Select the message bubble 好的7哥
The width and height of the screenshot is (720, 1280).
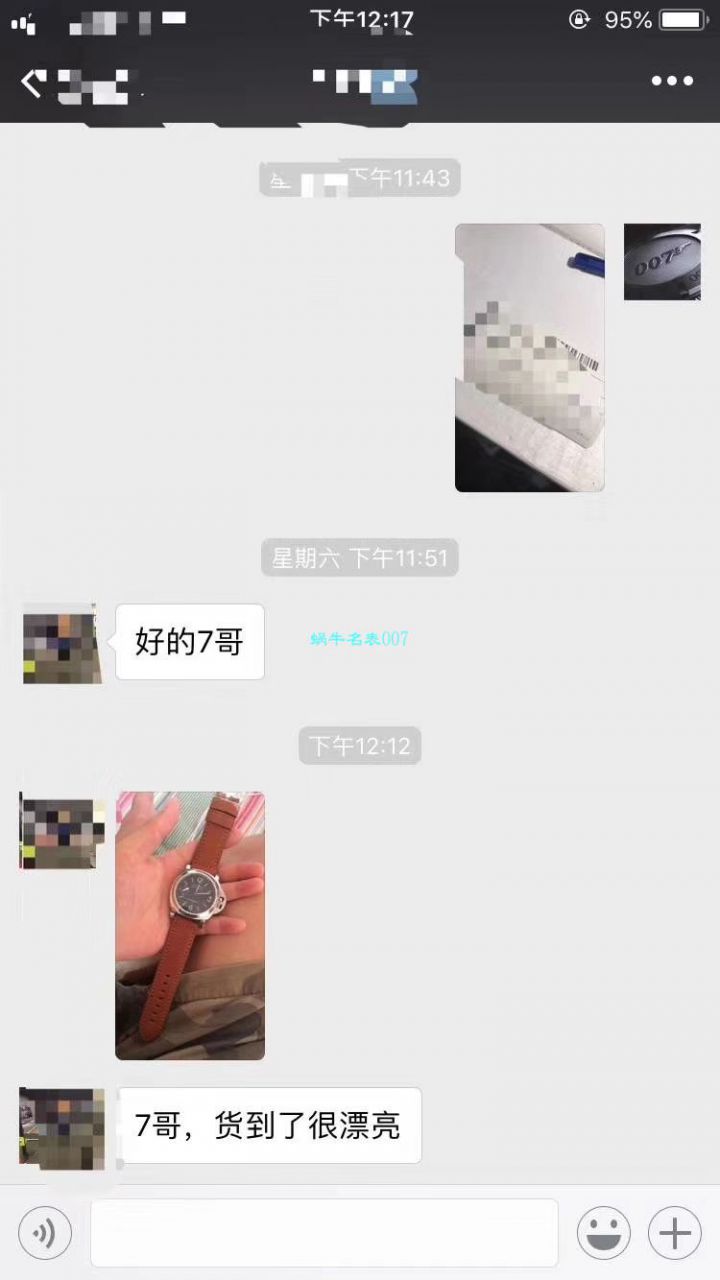pyautogui.click(x=190, y=642)
